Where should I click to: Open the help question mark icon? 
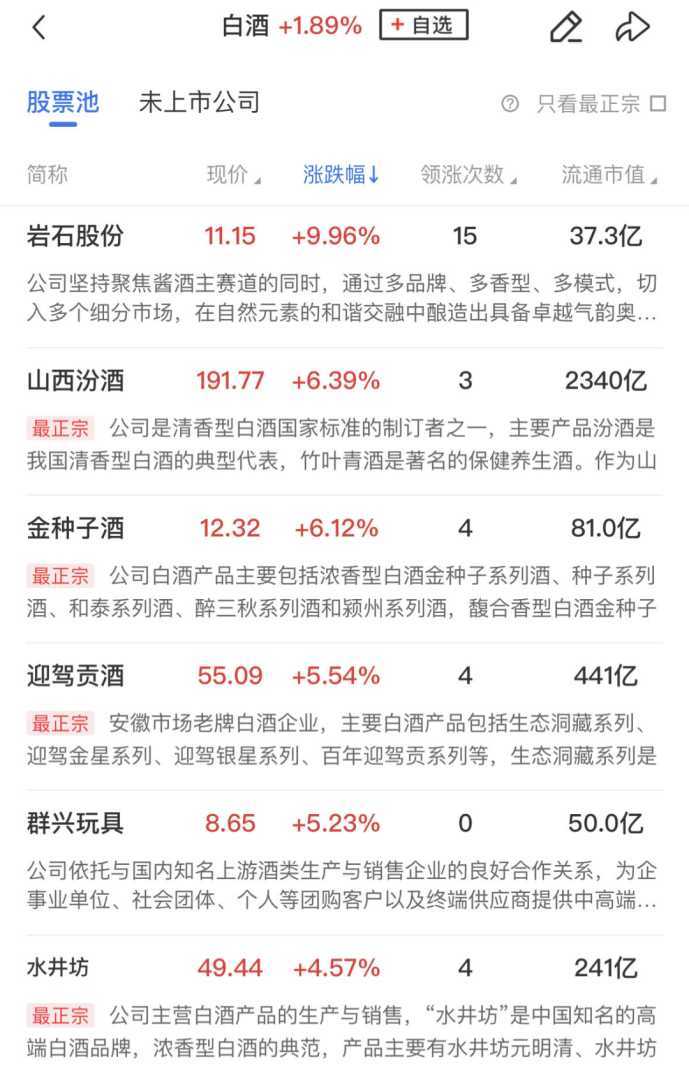coord(510,103)
